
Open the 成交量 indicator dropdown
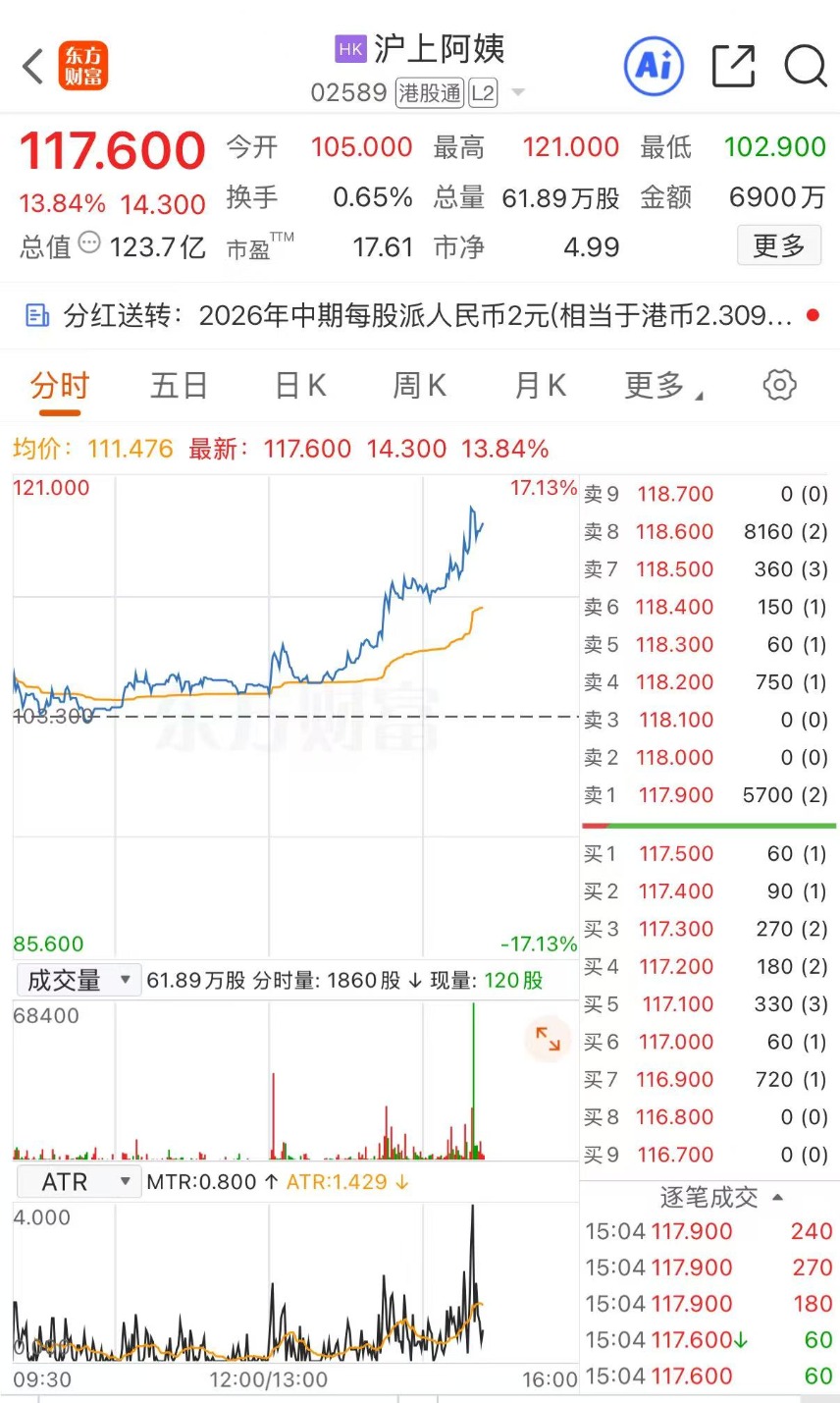77,980
